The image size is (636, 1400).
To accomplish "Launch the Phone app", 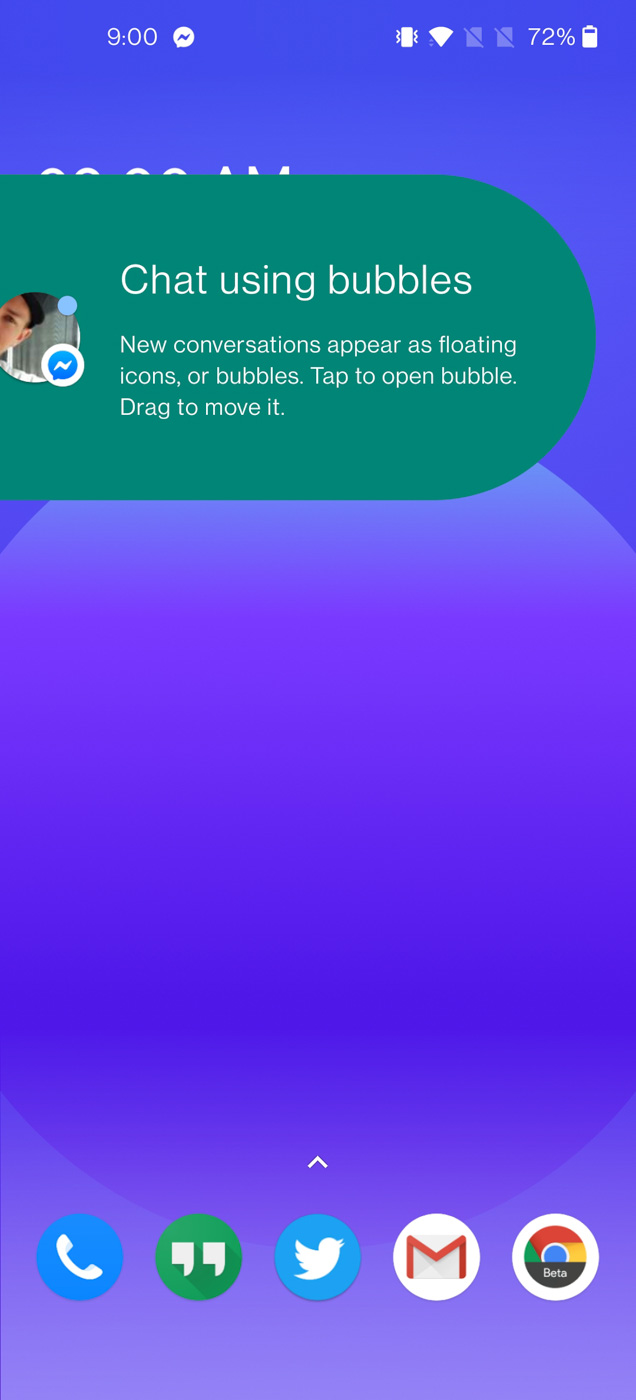I will click(x=80, y=1257).
